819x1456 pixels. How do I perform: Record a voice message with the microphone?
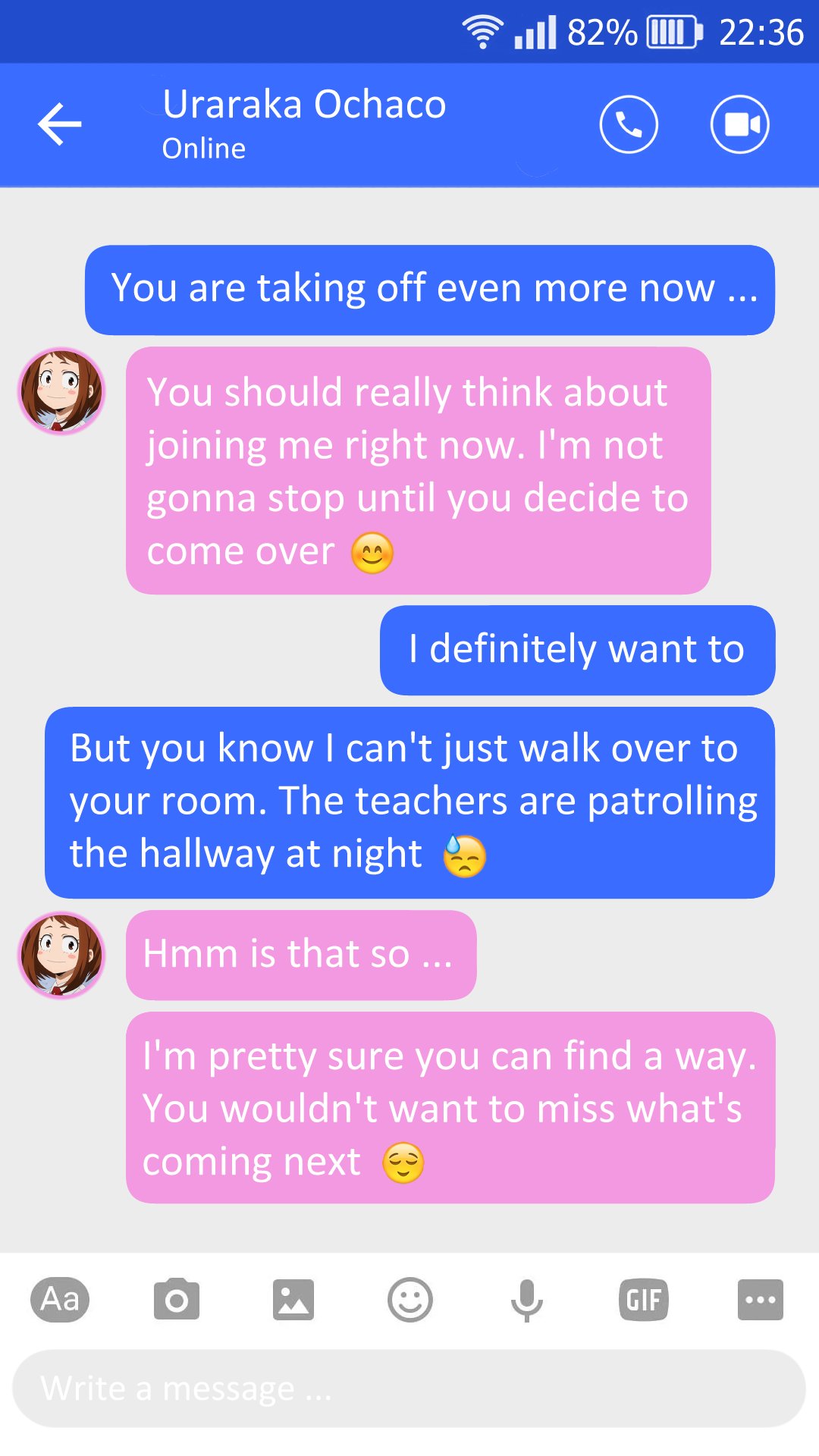(526, 1300)
